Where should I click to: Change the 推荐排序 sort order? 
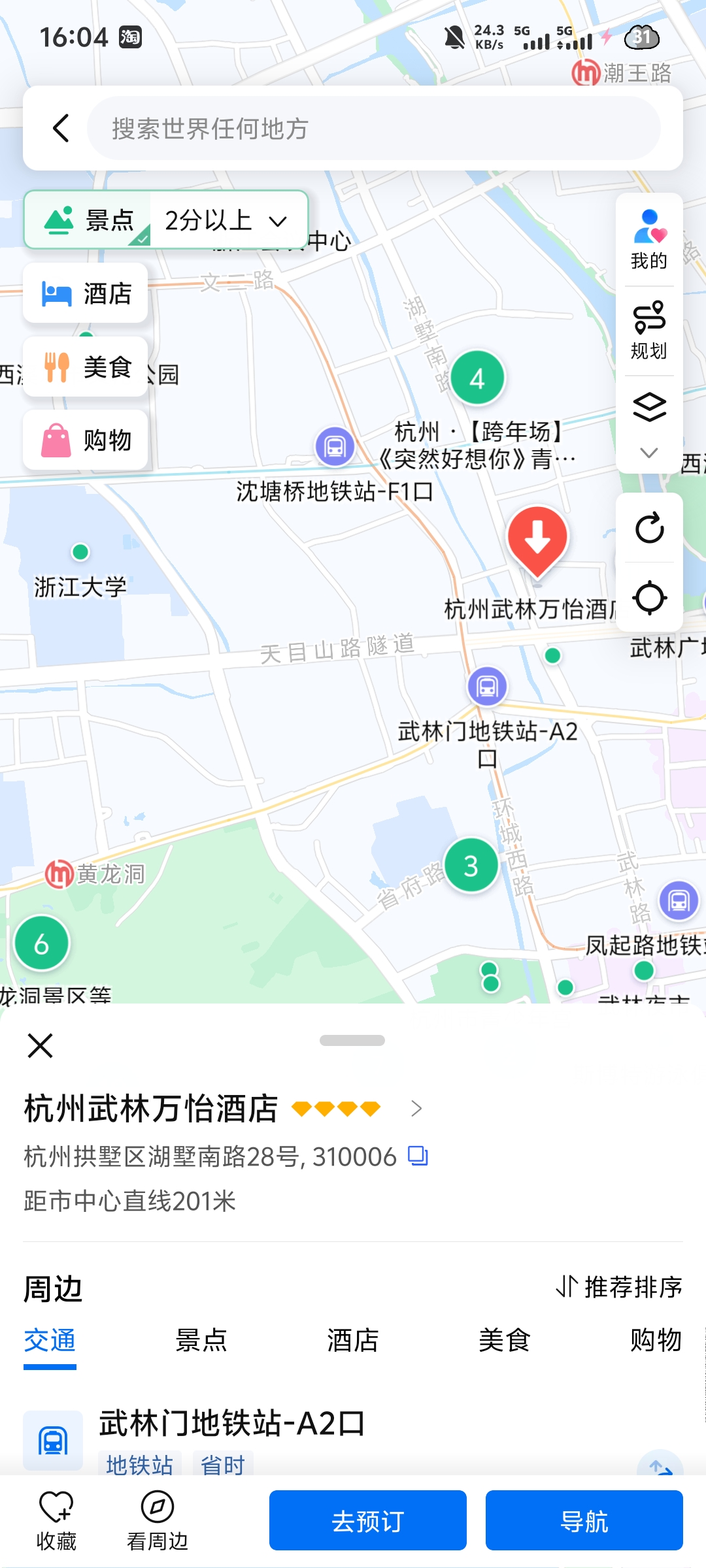pos(618,1286)
